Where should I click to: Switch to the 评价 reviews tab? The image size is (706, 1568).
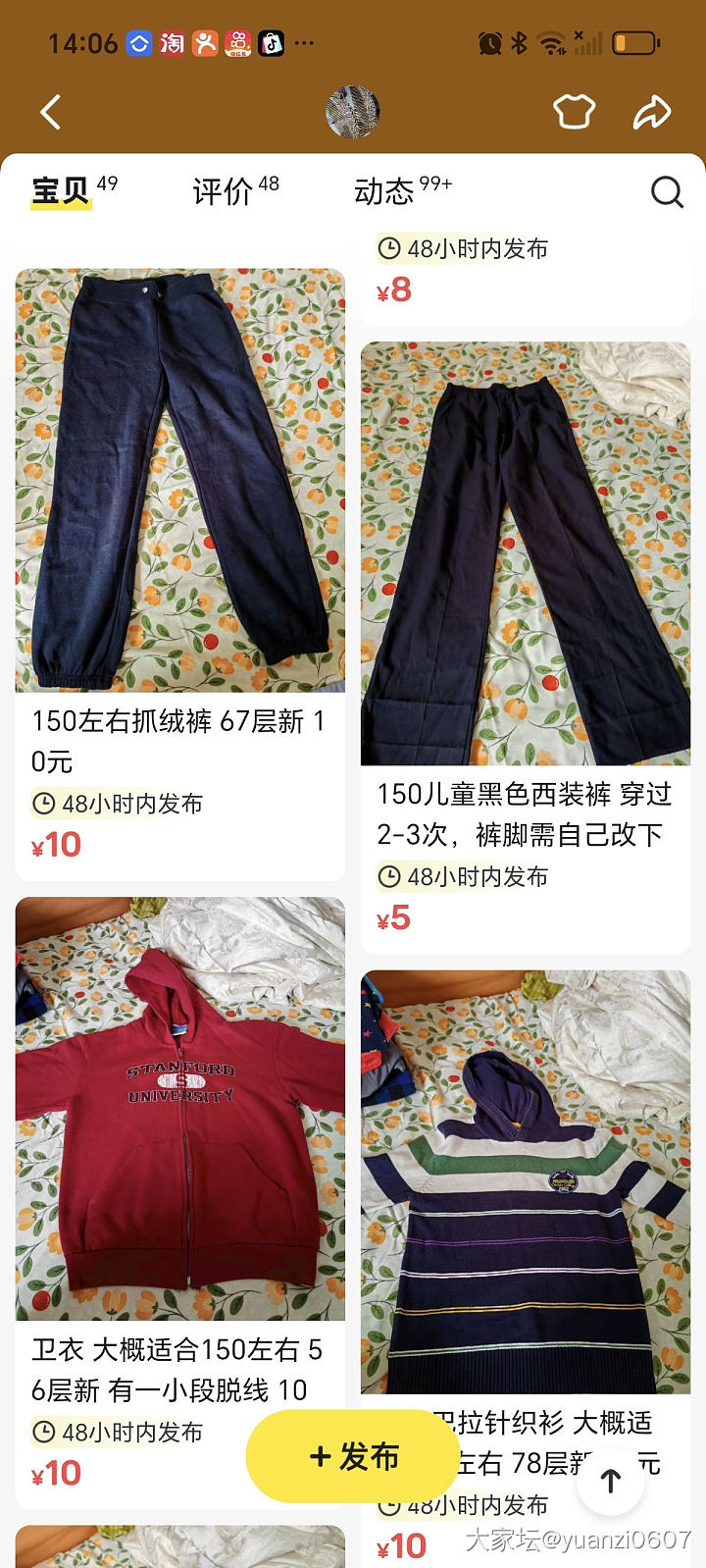[225, 190]
